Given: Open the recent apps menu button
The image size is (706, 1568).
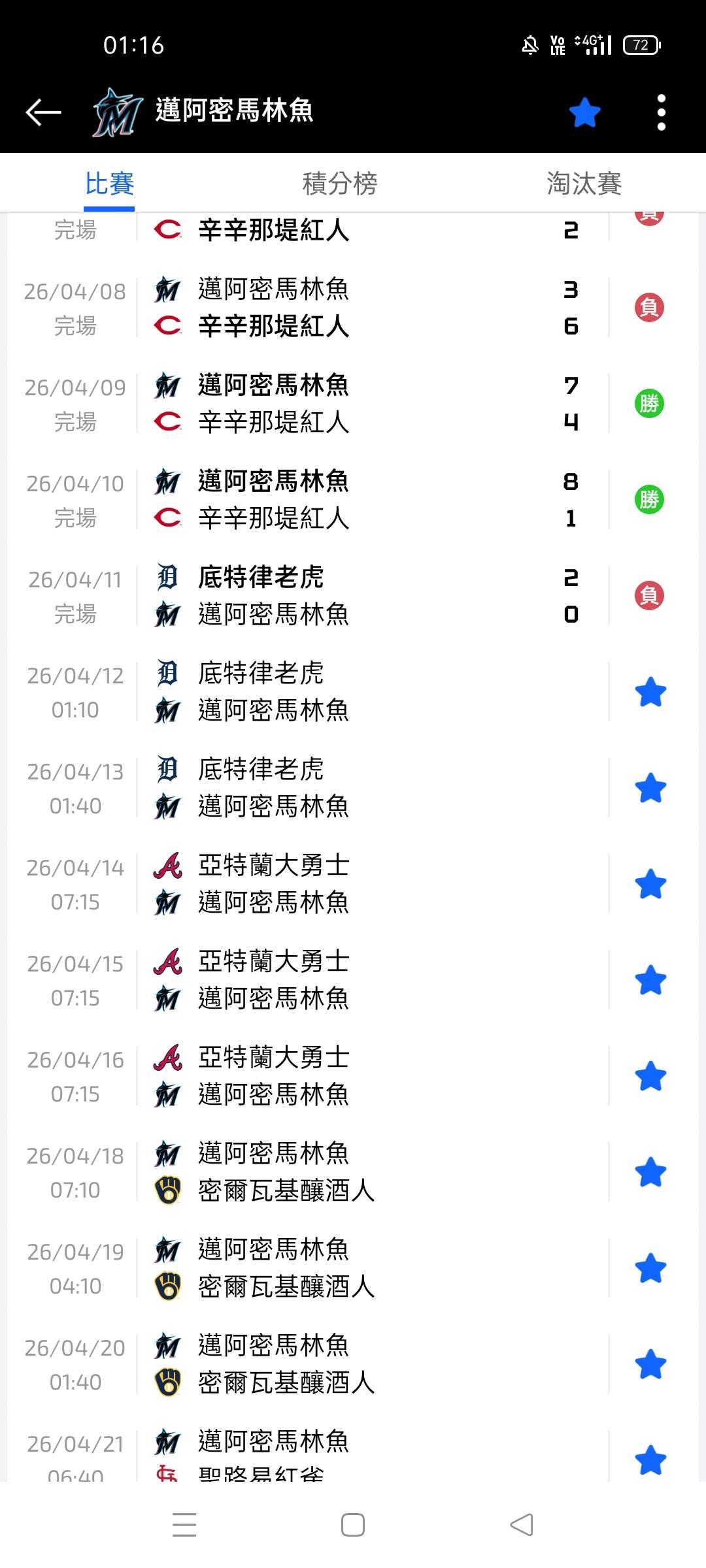Looking at the screenshot, I should (x=184, y=1526).
